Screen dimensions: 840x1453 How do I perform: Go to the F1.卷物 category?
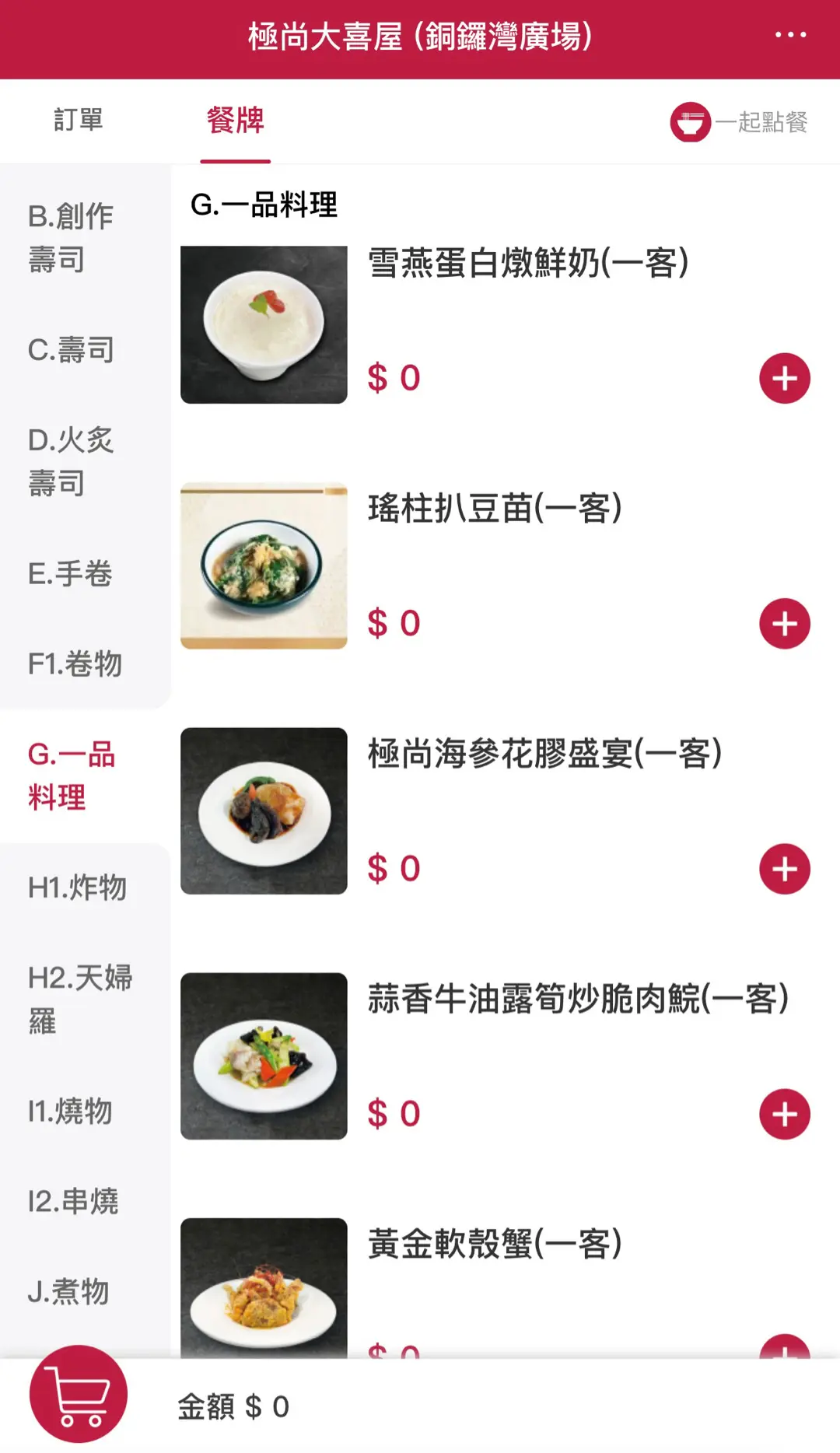coord(75,664)
